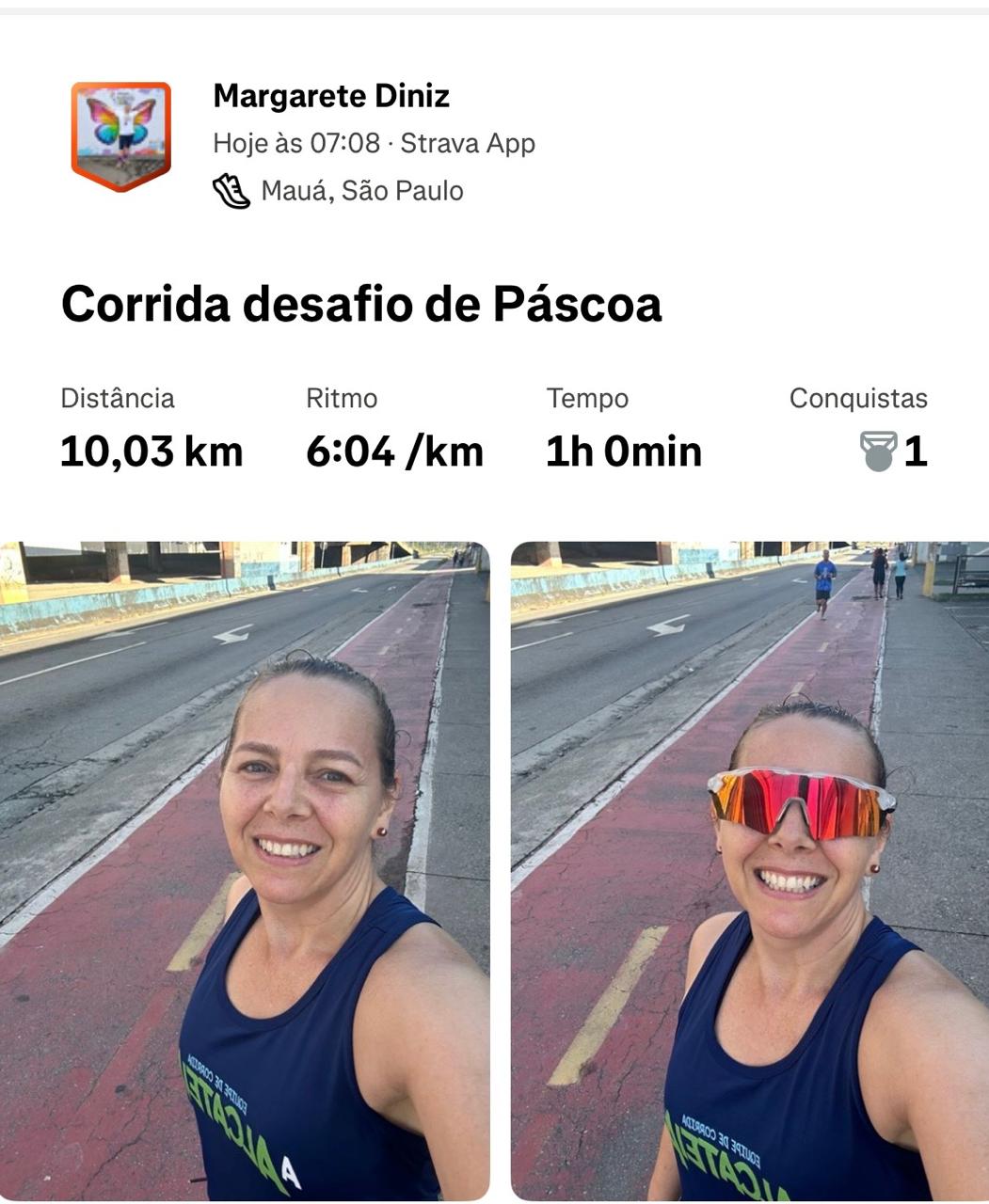Open Margarete Diniz's profile avatar
This screenshot has width=989, height=1204.
120,135
